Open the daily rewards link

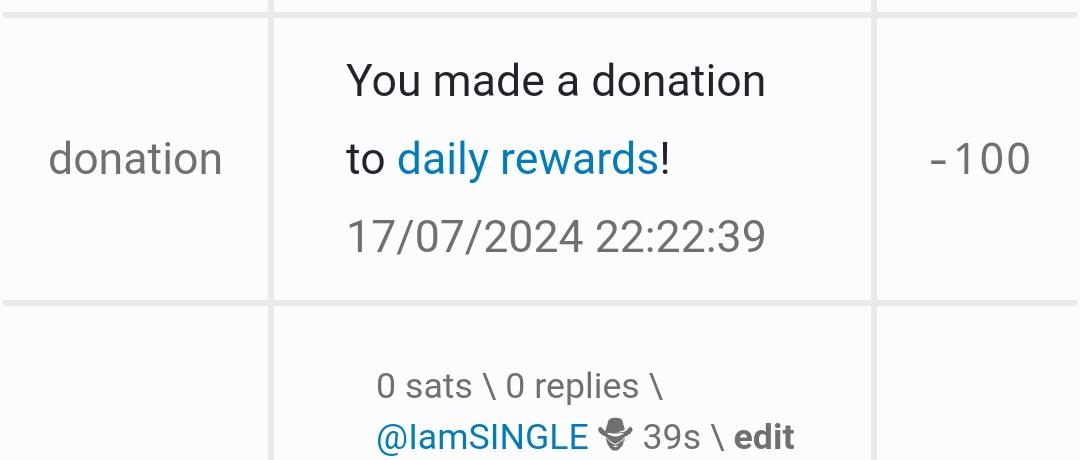pyautogui.click(x=528, y=160)
